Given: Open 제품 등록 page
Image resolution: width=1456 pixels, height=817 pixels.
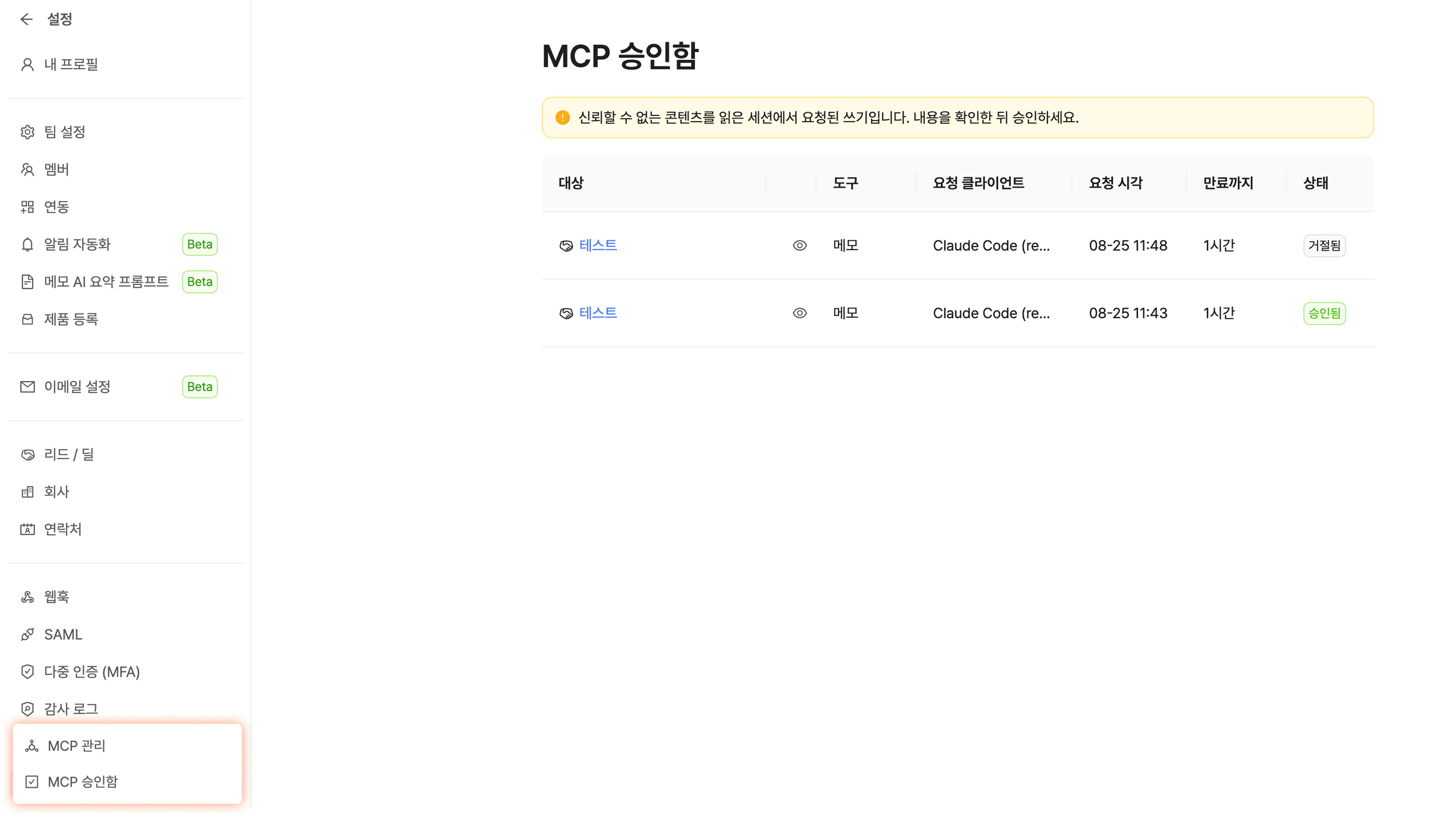Looking at the screenshot, I should (x=126, y=319).
